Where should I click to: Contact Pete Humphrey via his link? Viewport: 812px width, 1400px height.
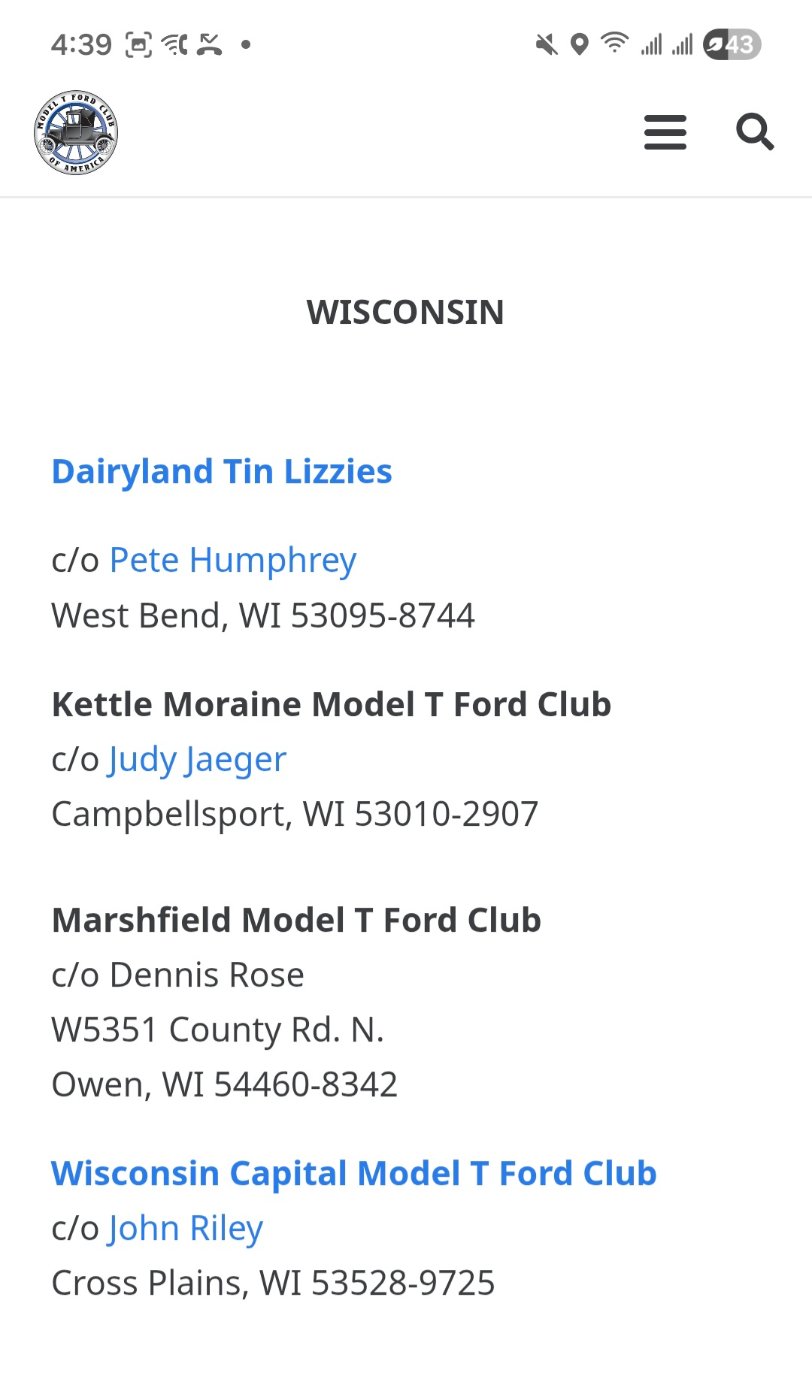point(232,560)
